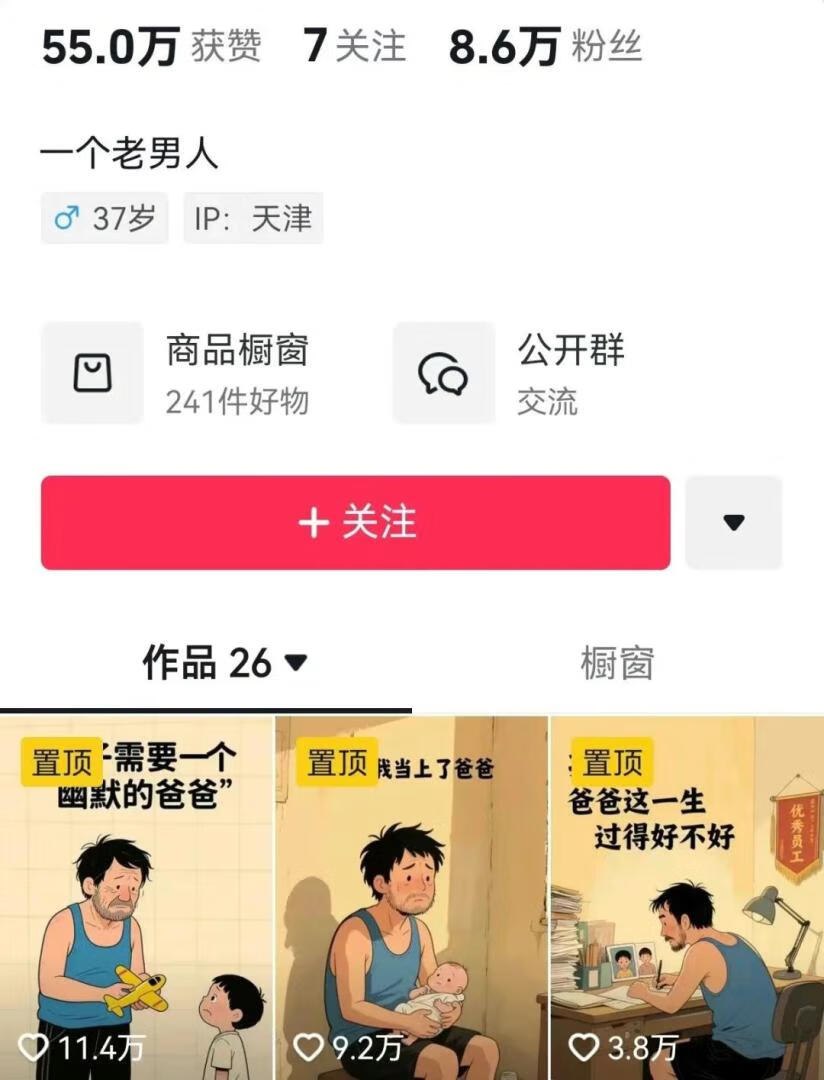This screenshot has width=824, height=1080.
Task: View the 55.0万 获赞 likes count
Action: tap(150, 47)
